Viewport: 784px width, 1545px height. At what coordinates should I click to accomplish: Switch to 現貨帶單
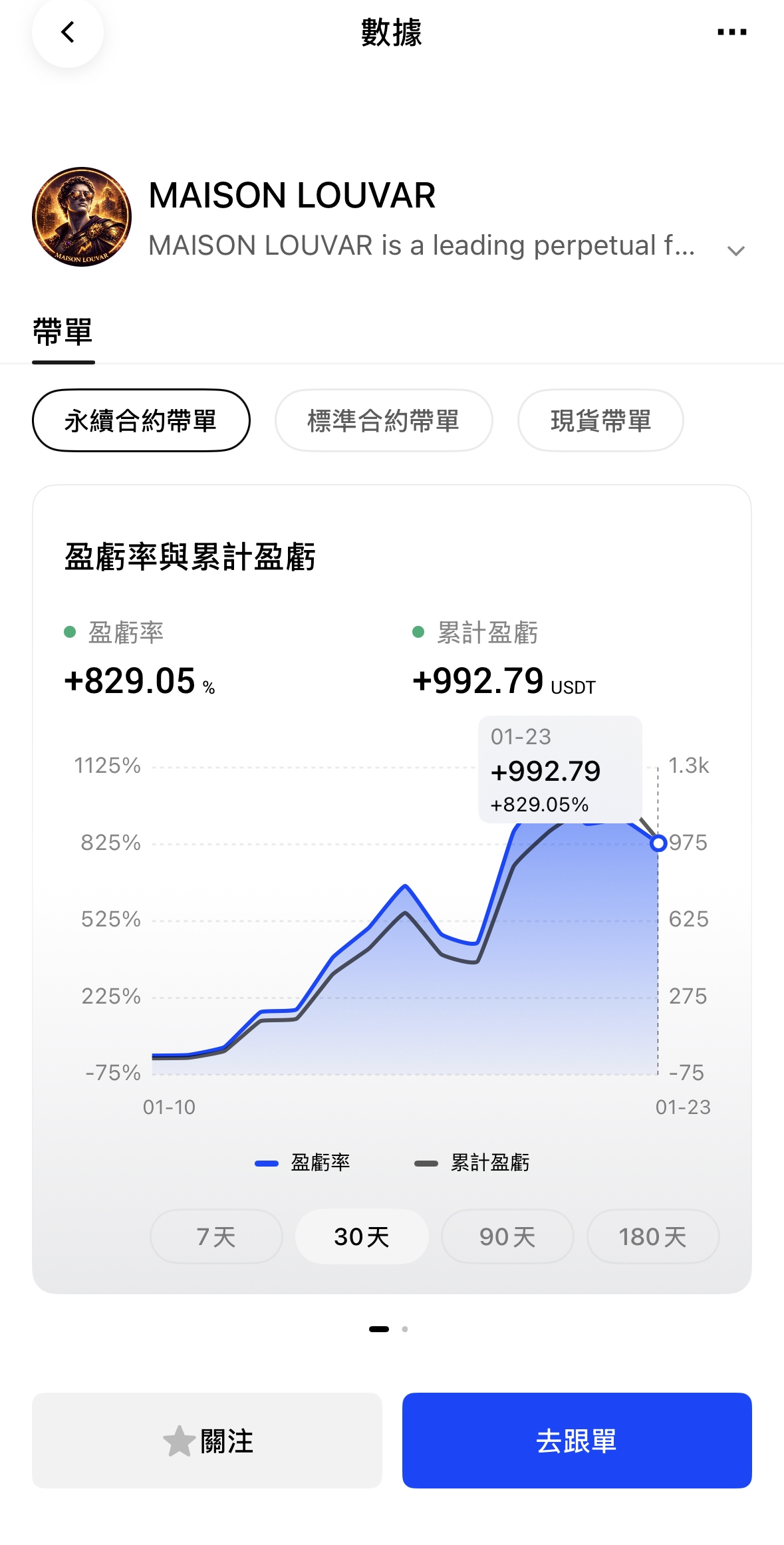click(600, 420)
